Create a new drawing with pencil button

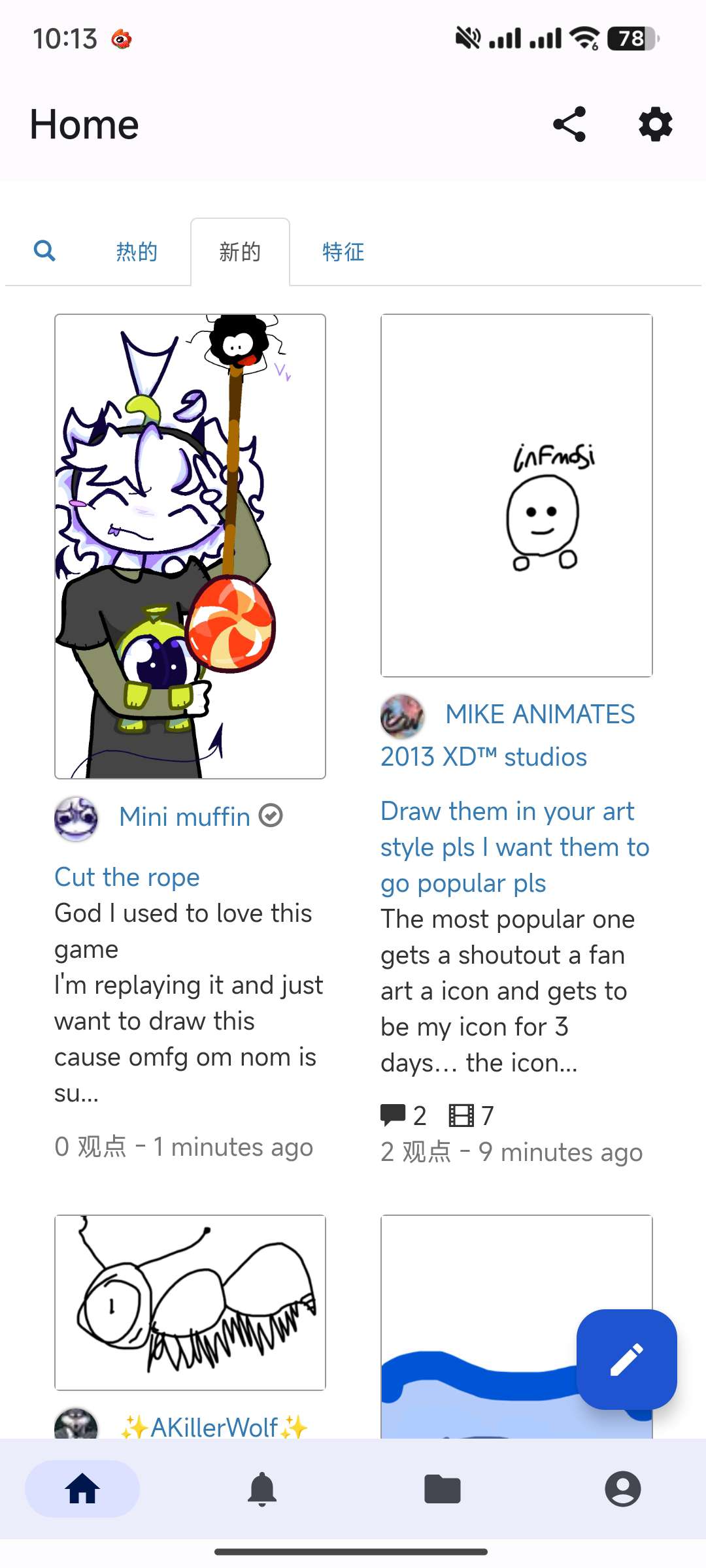pos(626,1359)
